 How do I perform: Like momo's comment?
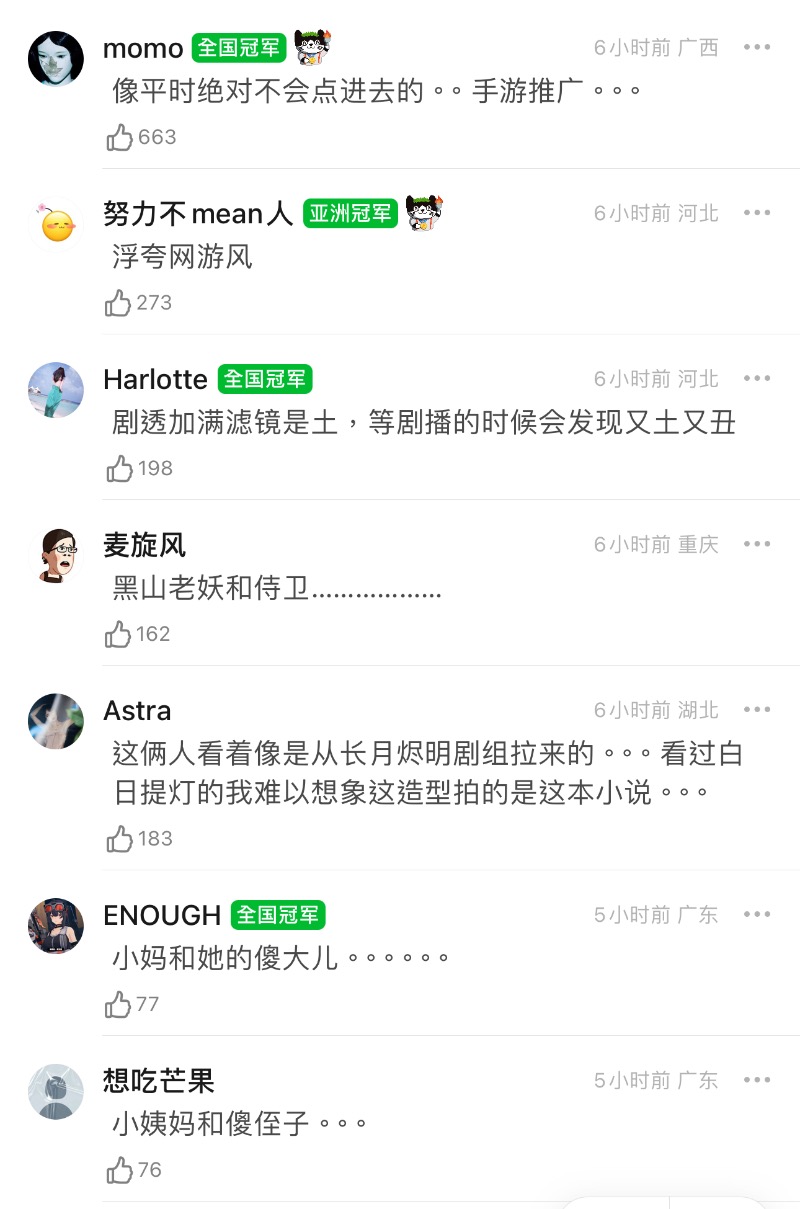120,138
